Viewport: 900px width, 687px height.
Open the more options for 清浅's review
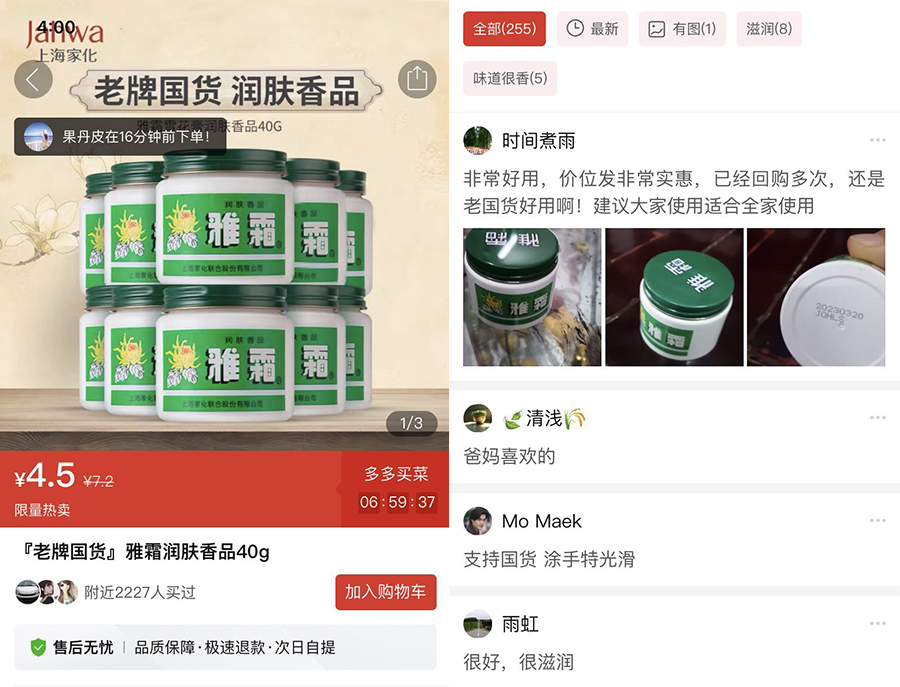[877, 418]
